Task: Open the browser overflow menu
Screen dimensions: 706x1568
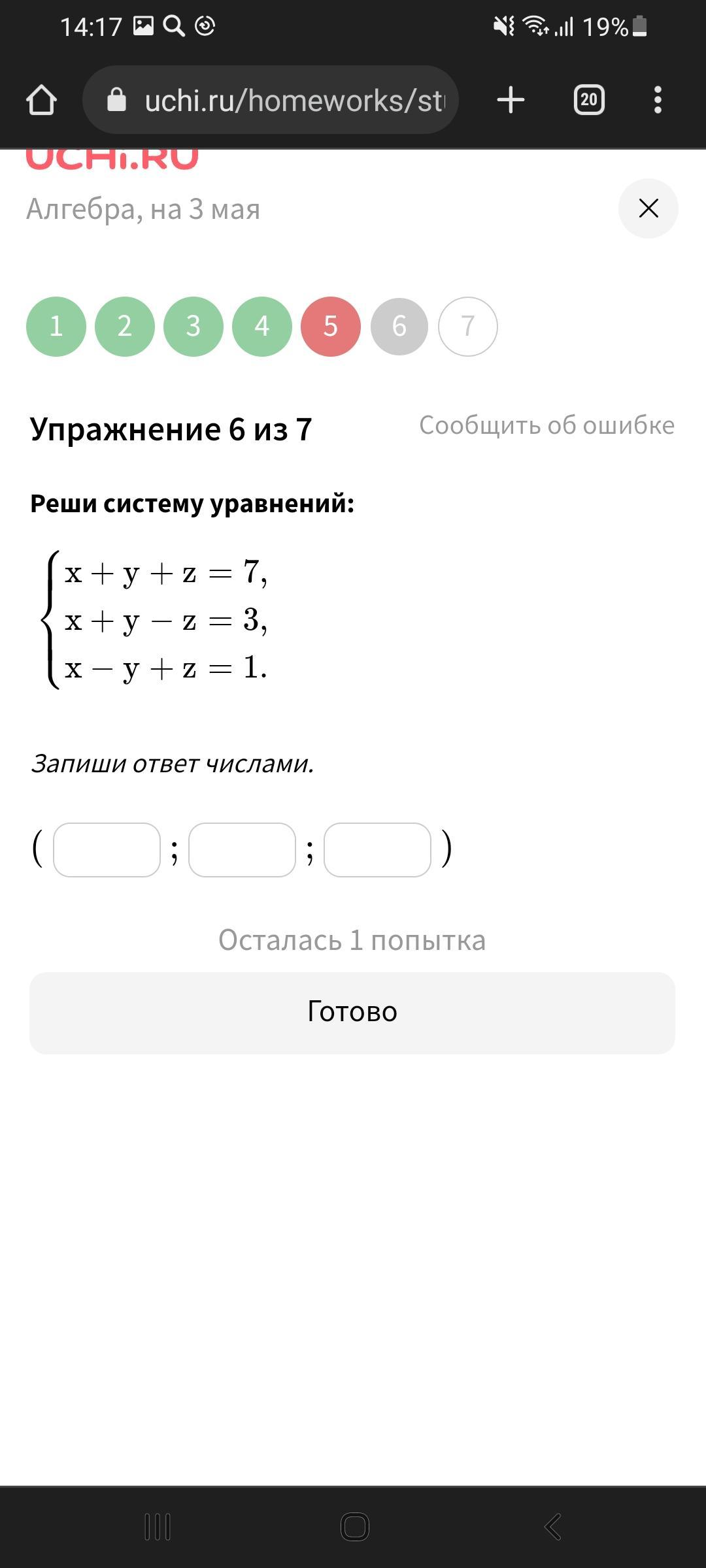Action: click(x=658, y=100)
